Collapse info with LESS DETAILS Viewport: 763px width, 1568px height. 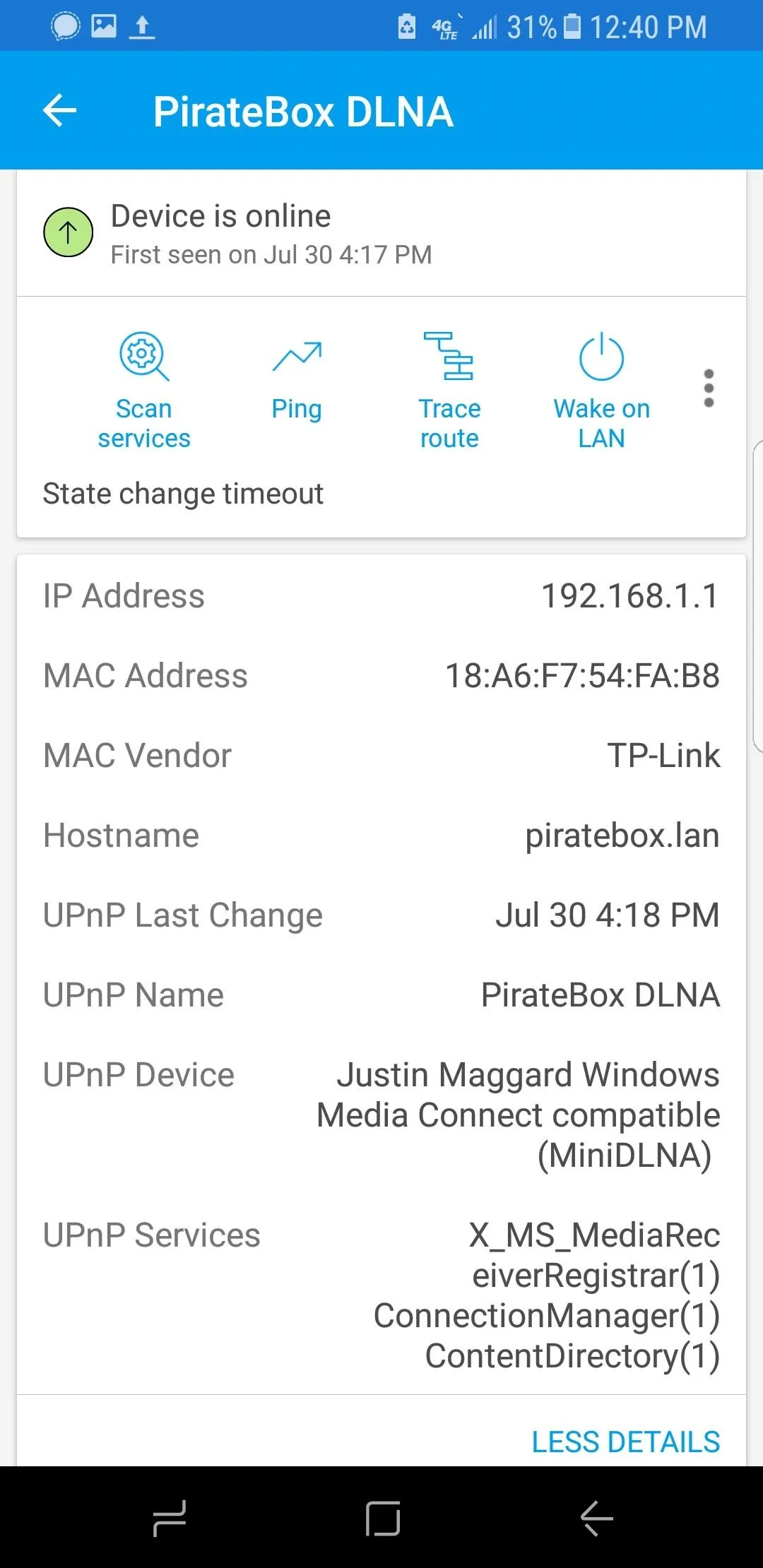click(626, 1442)
